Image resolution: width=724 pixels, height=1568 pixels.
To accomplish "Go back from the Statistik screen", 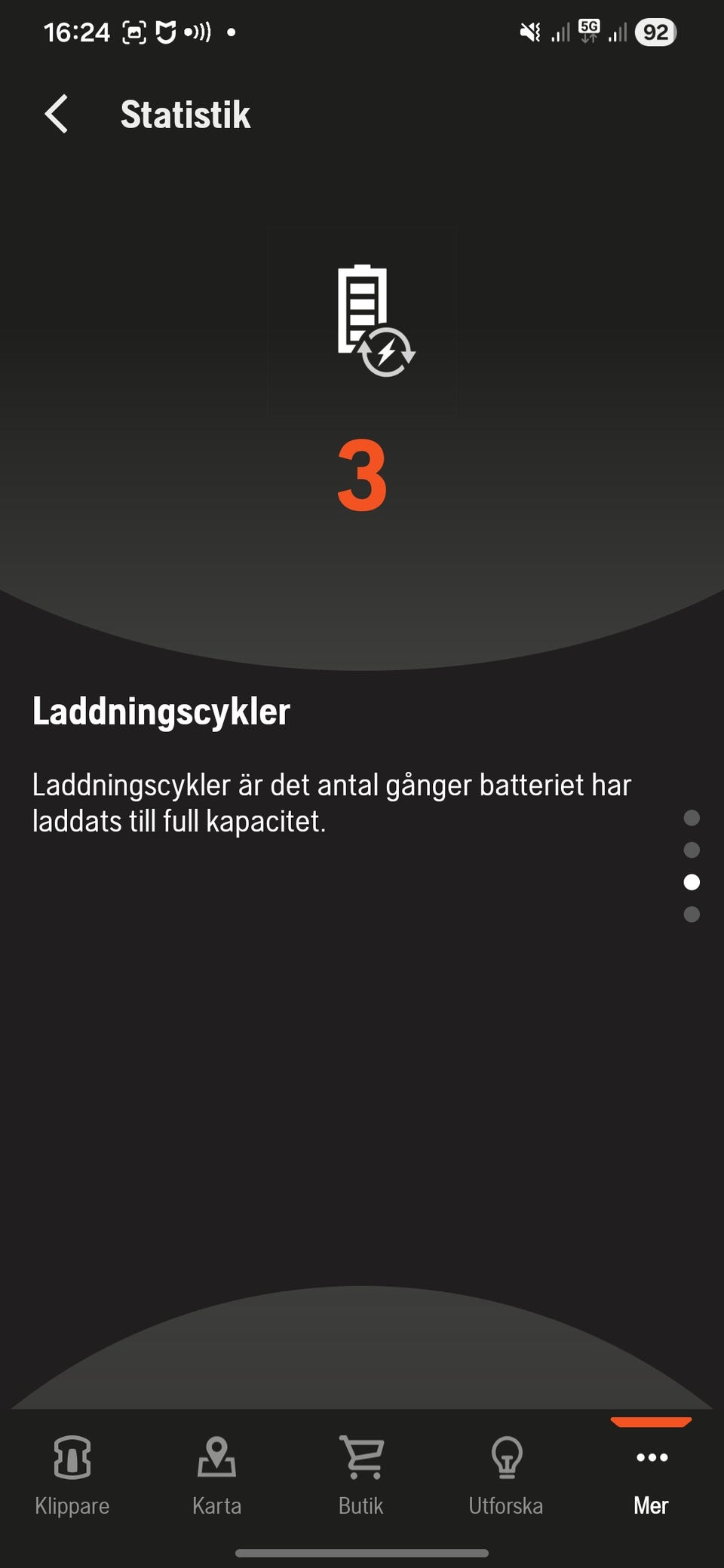I will point(57,114).
